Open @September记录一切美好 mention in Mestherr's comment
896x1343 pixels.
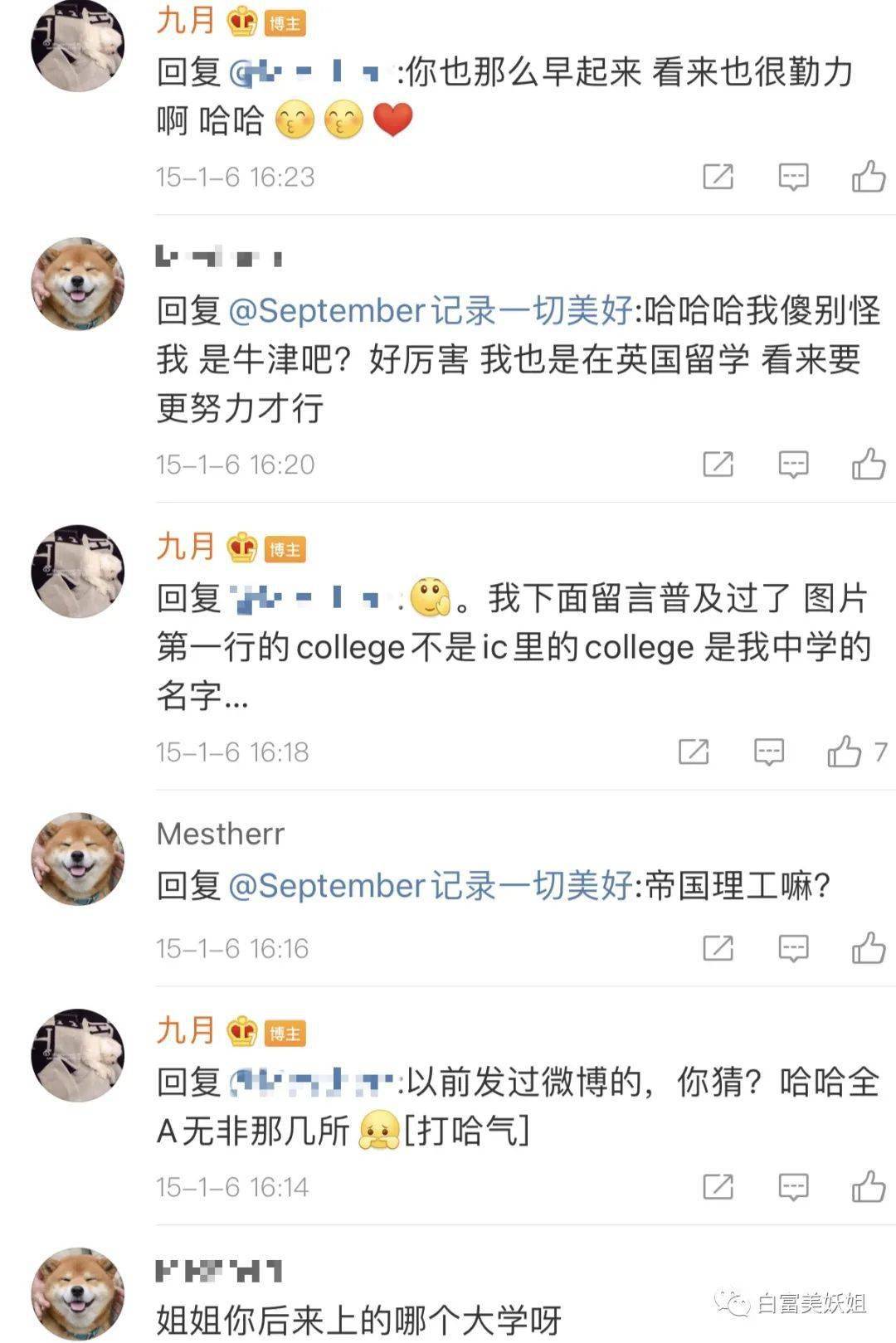click(x=430, y=886)
